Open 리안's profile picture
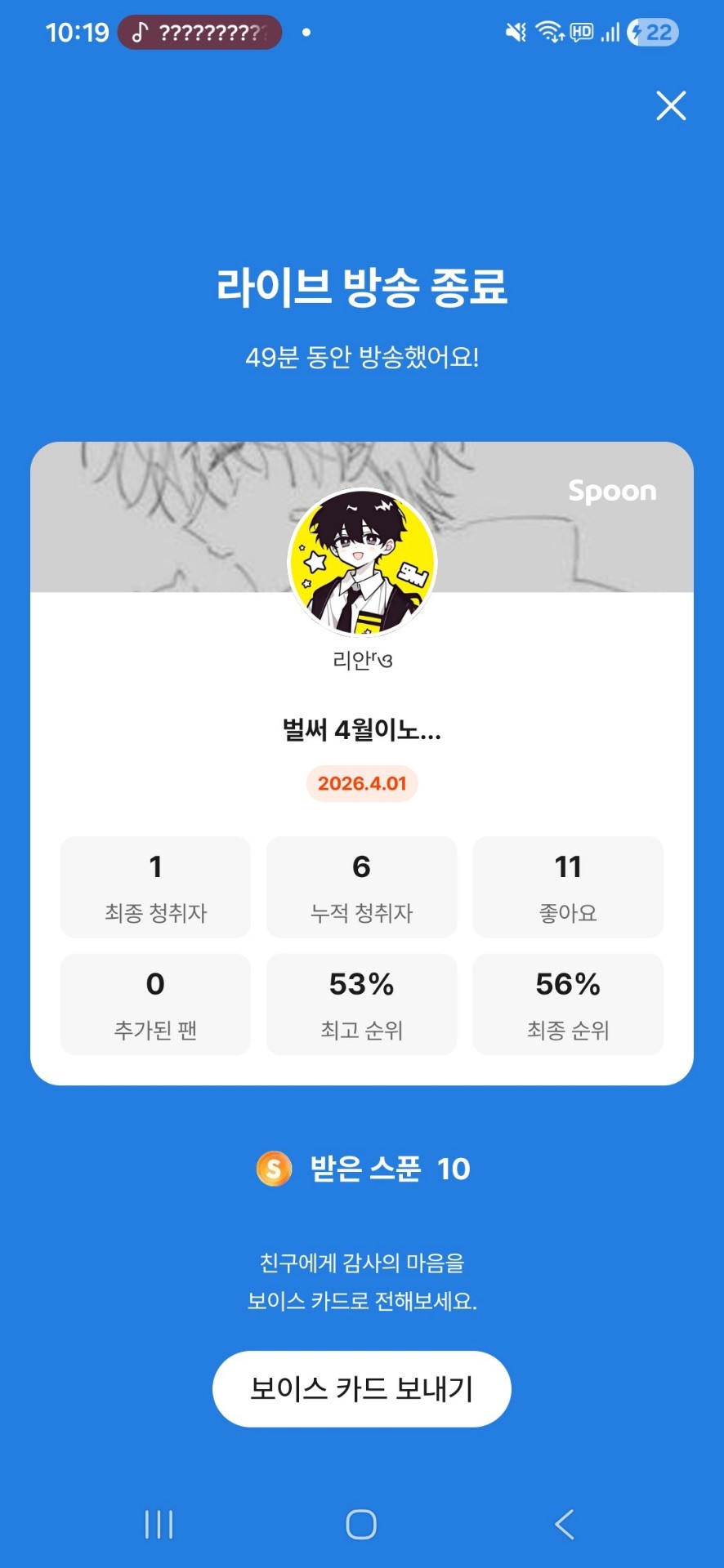Screen dimensions: 724x1568 [x=362, y=563]
